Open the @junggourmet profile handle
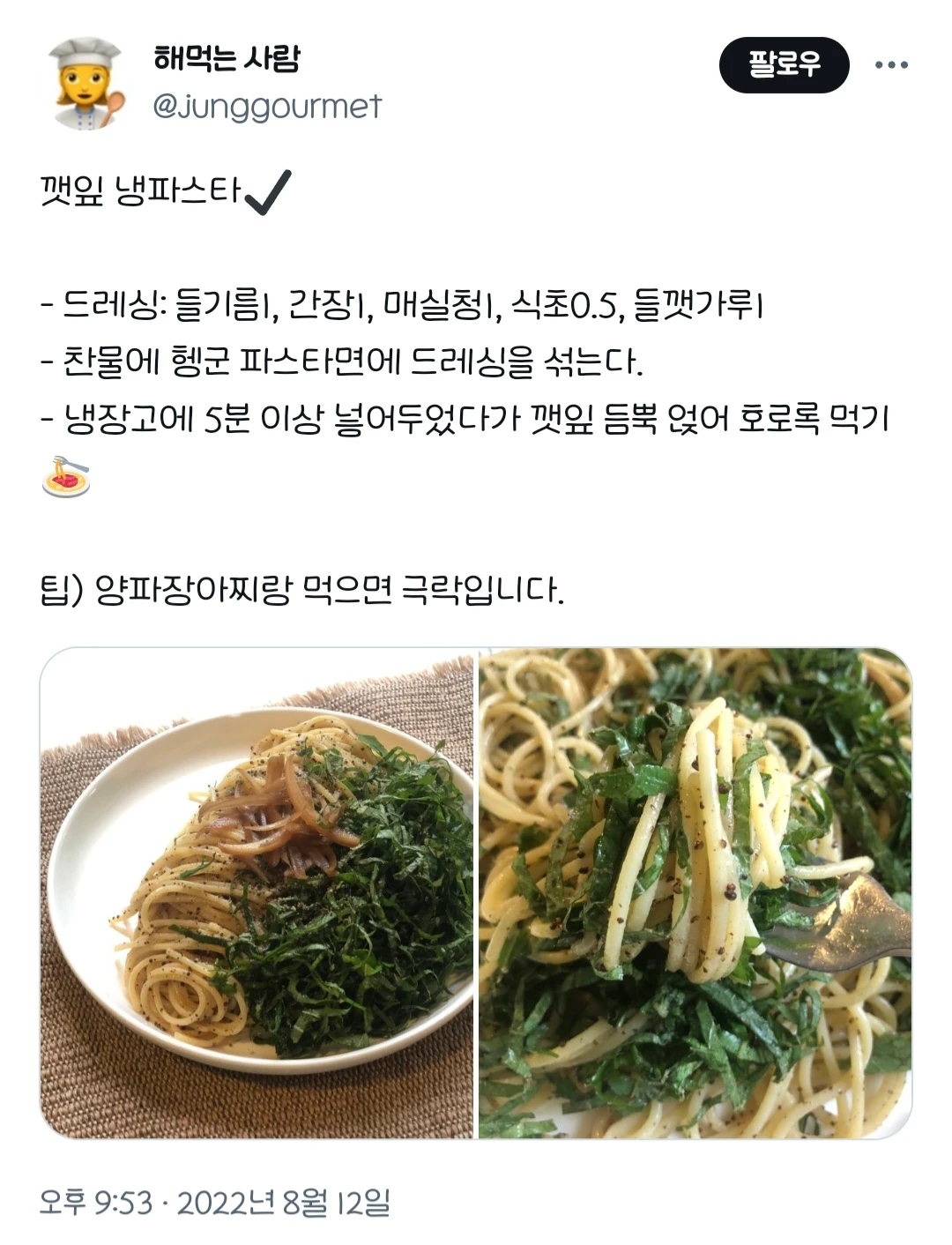 [267, 107]
